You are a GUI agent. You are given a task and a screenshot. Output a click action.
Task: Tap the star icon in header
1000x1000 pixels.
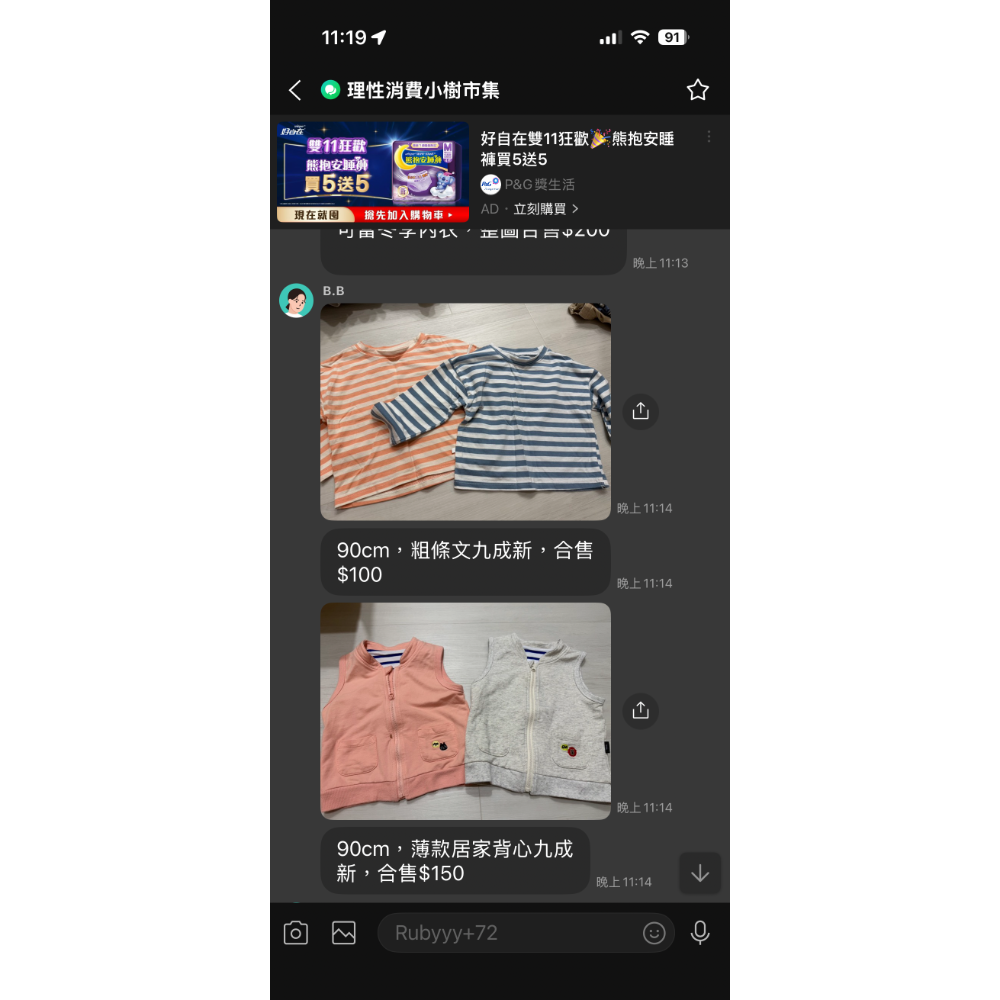697,90
